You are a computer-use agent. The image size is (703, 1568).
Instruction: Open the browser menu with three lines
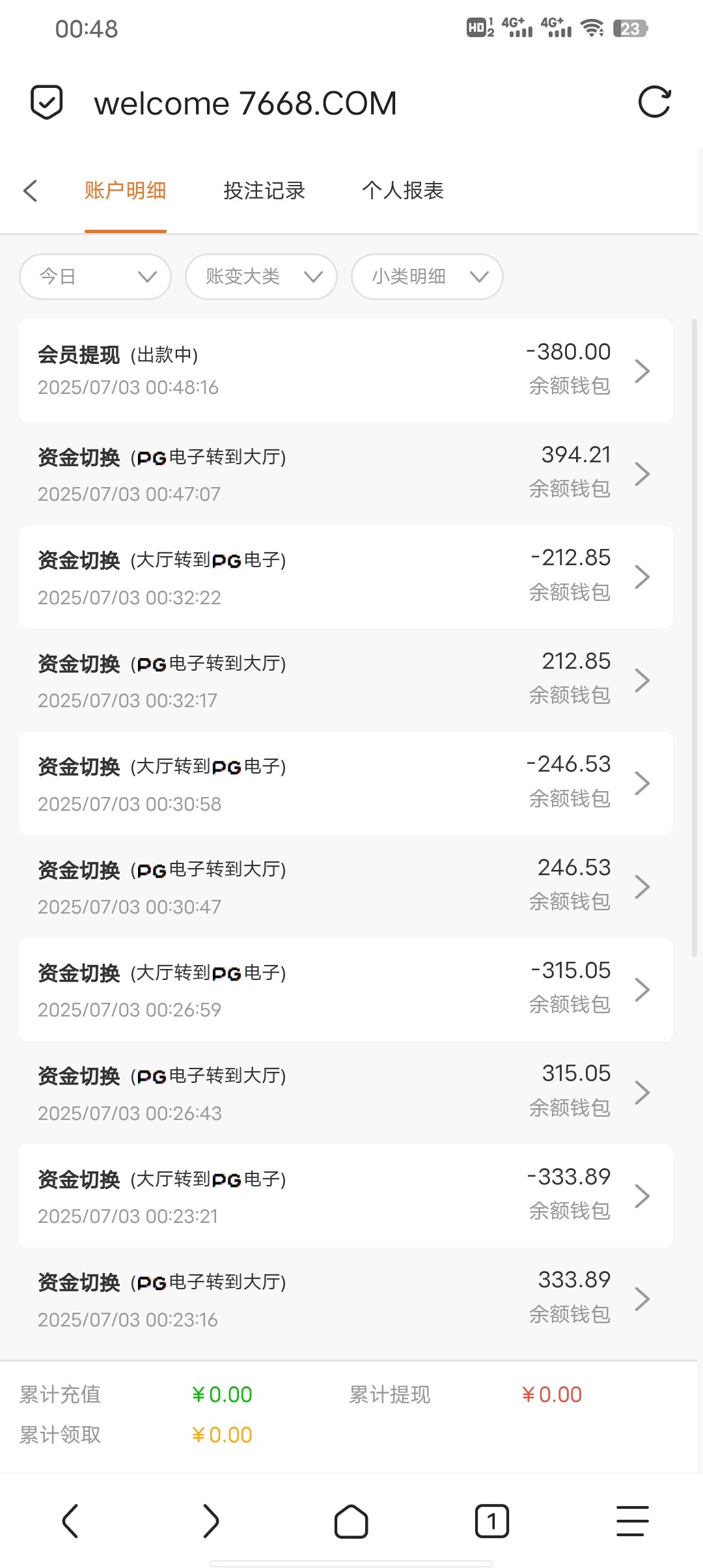[x=632, y=1522]
